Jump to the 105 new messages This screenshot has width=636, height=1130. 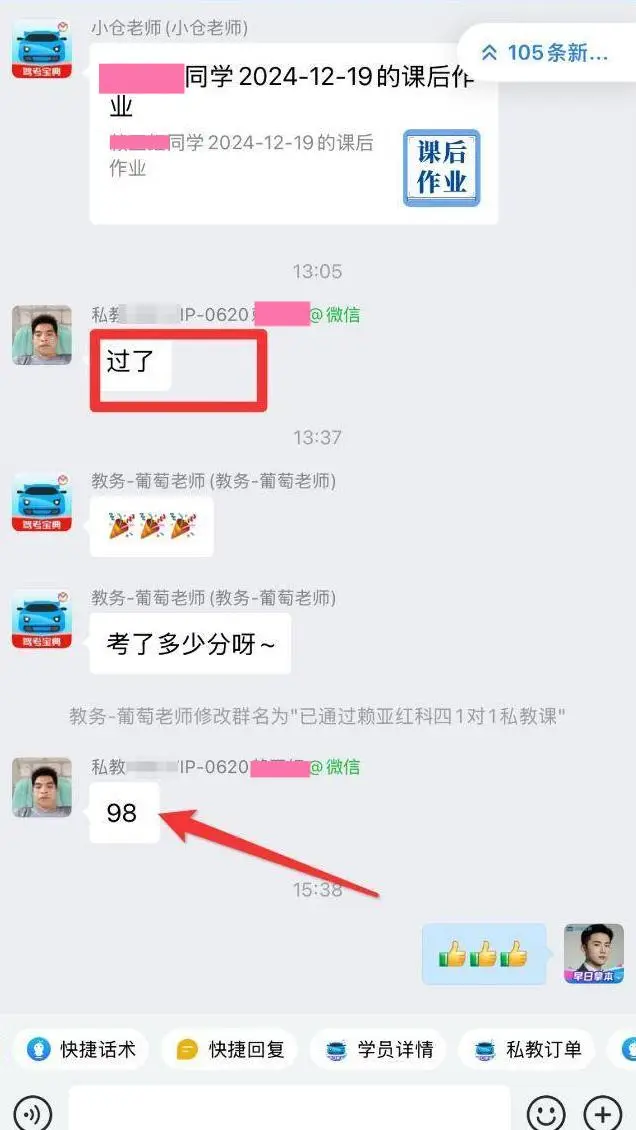click(547, 53)
